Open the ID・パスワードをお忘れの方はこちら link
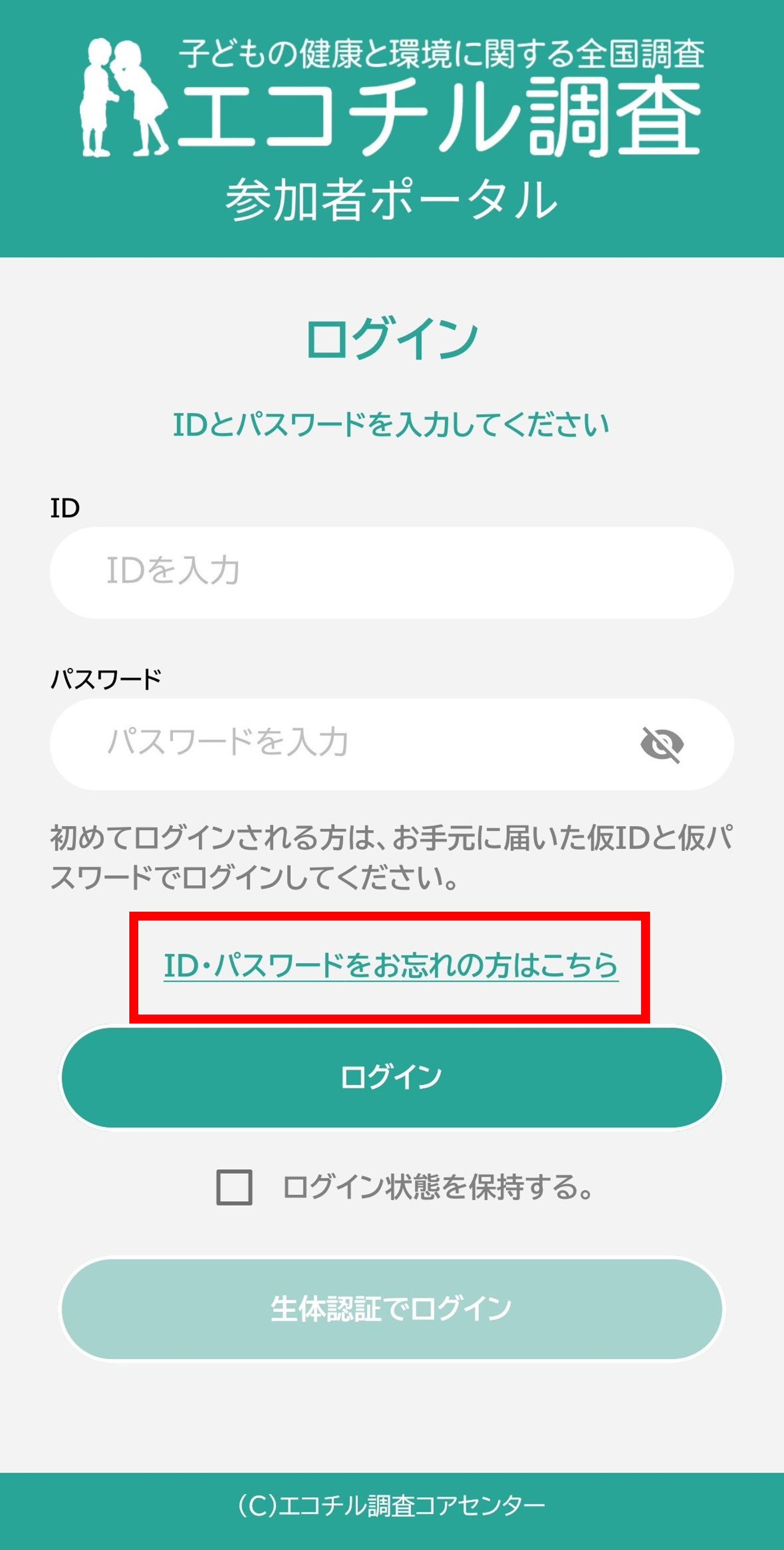This screenshot has width=784, height=1550. click(391, 965)
